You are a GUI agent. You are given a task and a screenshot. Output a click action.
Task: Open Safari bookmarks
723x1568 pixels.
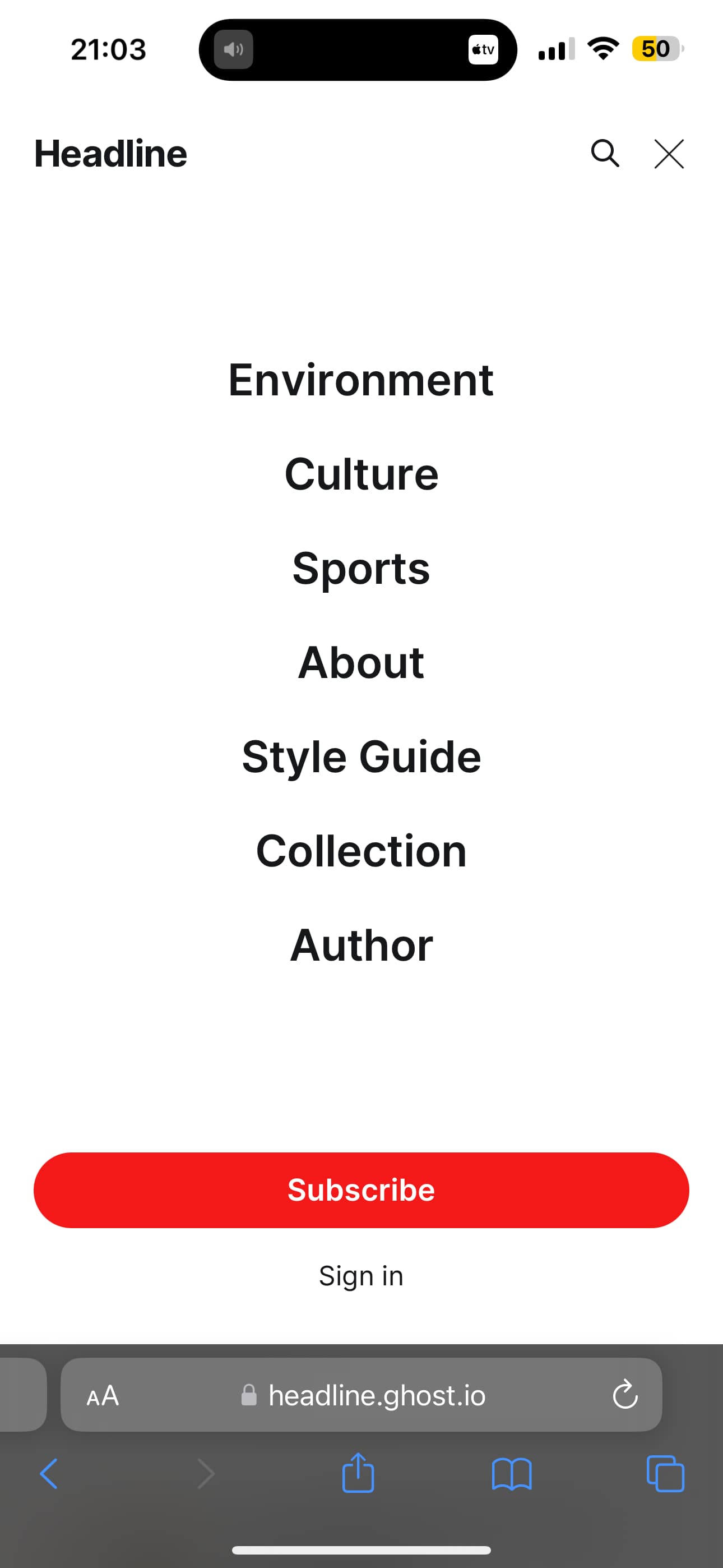tap(512, 1474)
